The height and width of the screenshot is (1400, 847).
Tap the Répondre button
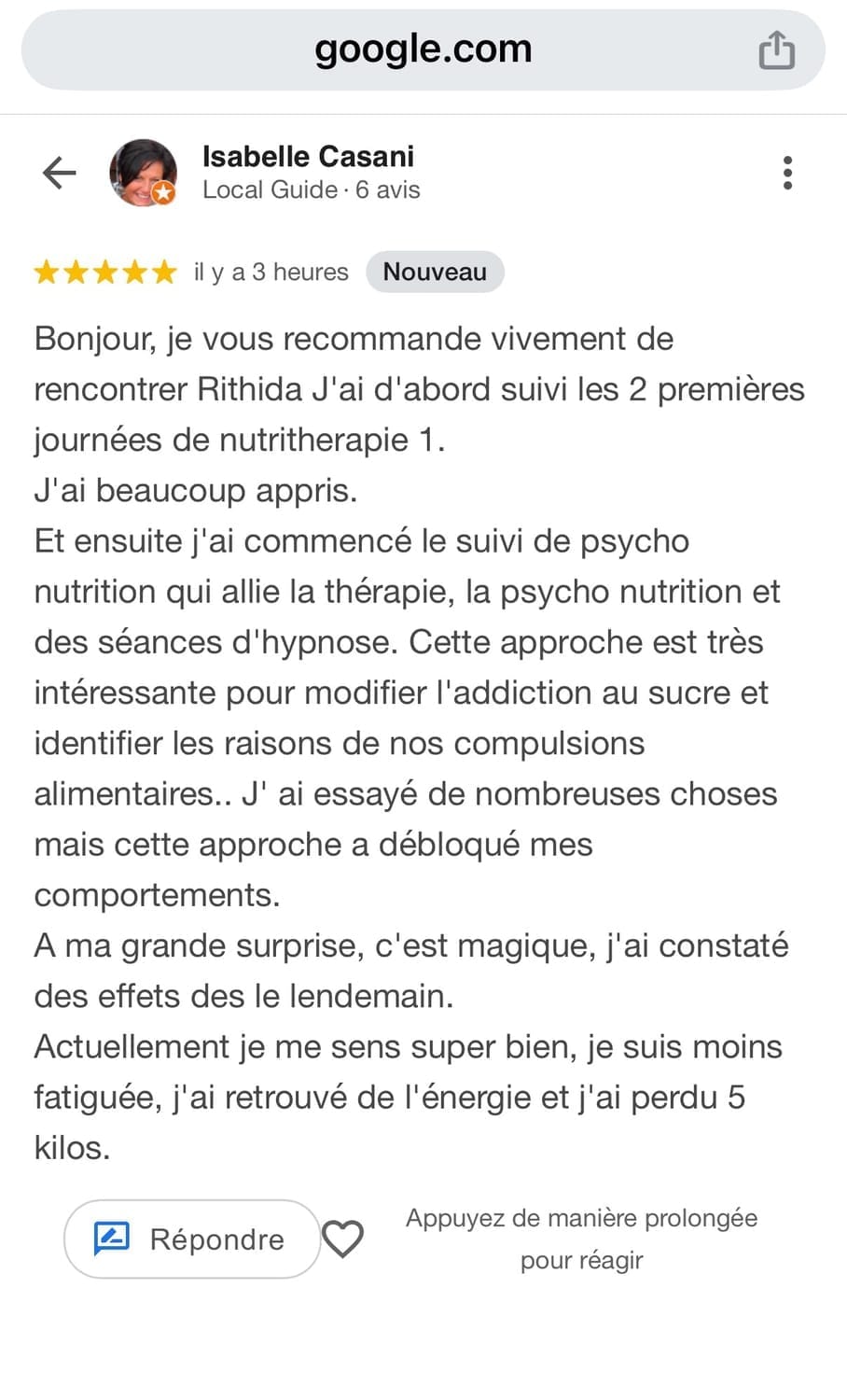click(x=191, y=1239)
